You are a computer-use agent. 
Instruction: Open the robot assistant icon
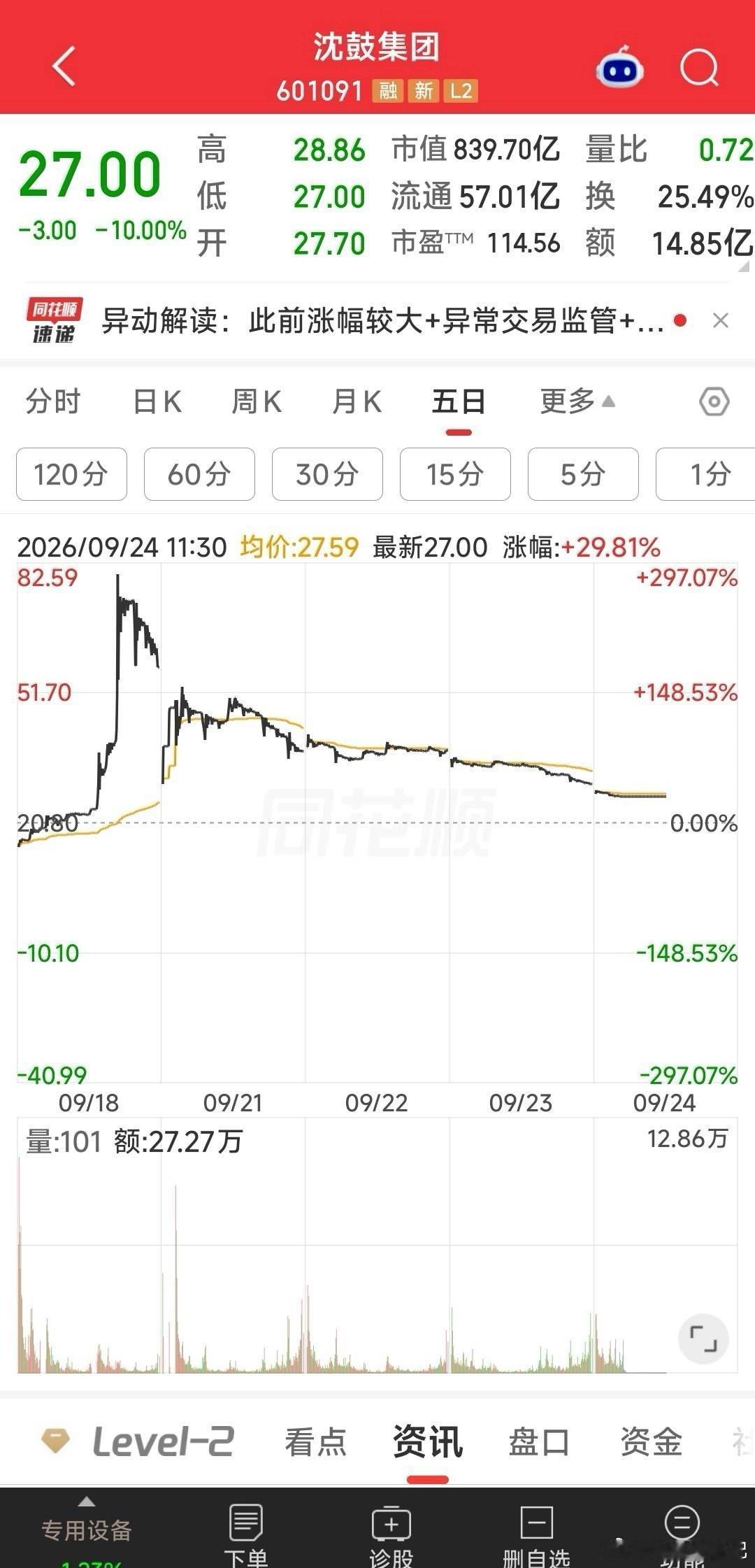pyautogui.click(x=619, y=67)
